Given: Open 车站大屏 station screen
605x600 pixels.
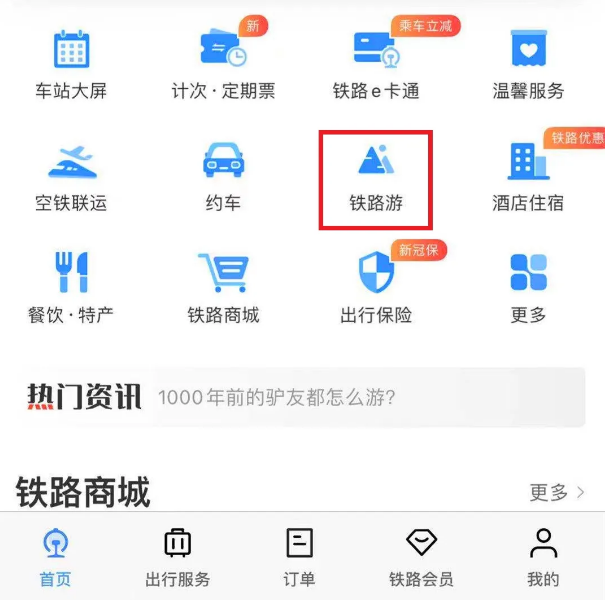Looking at the screenshot, I should (71, 64).
